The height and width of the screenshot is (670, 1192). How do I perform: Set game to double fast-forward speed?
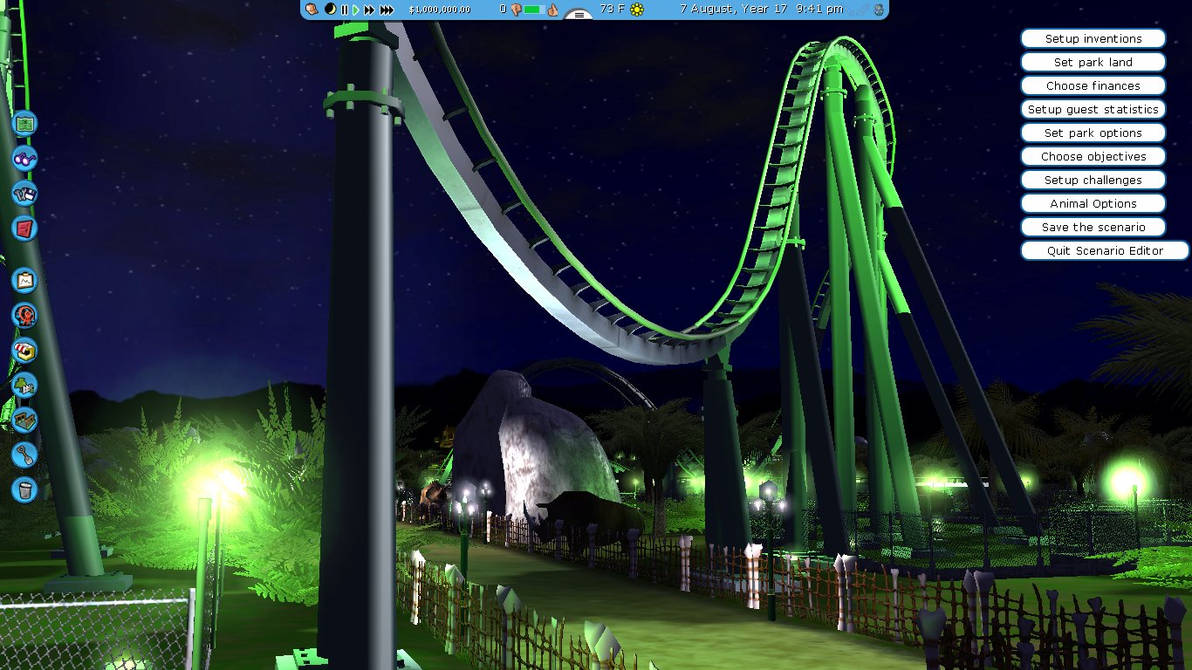pos(369,10)
